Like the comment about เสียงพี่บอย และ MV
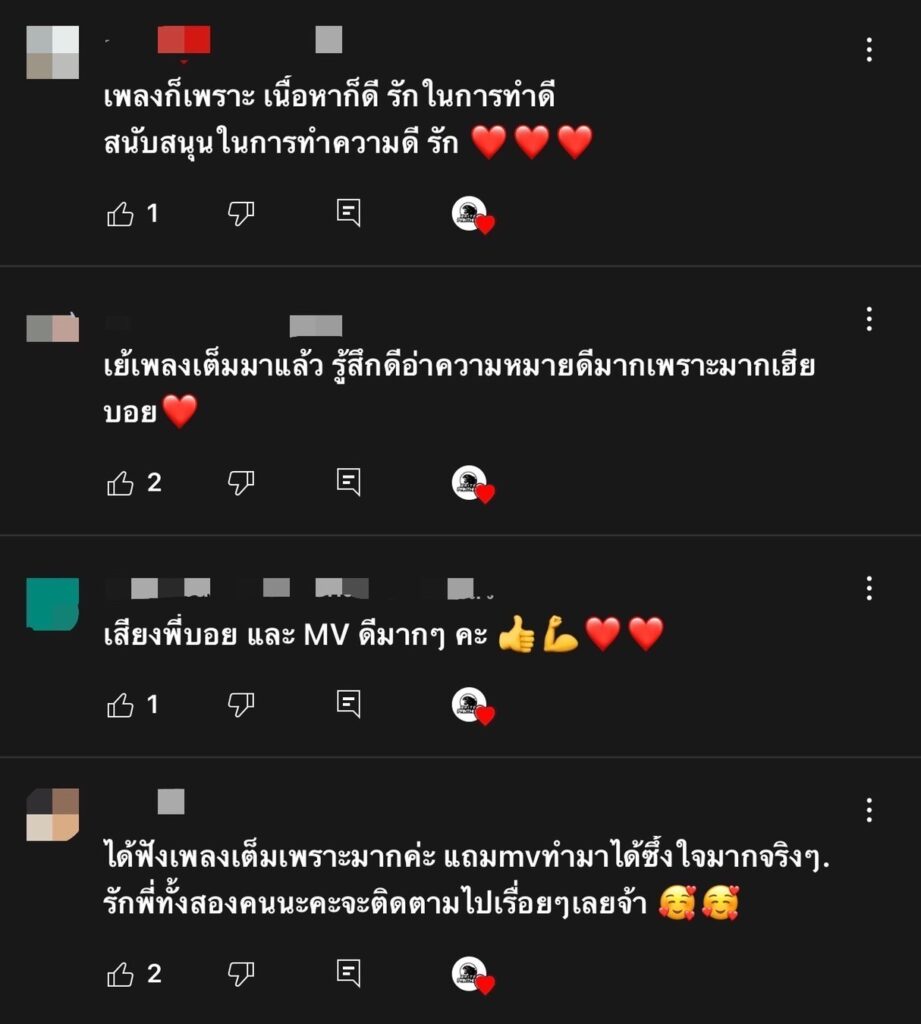The height and width of the screenshot is (1024, 921). tap(121, 705)
